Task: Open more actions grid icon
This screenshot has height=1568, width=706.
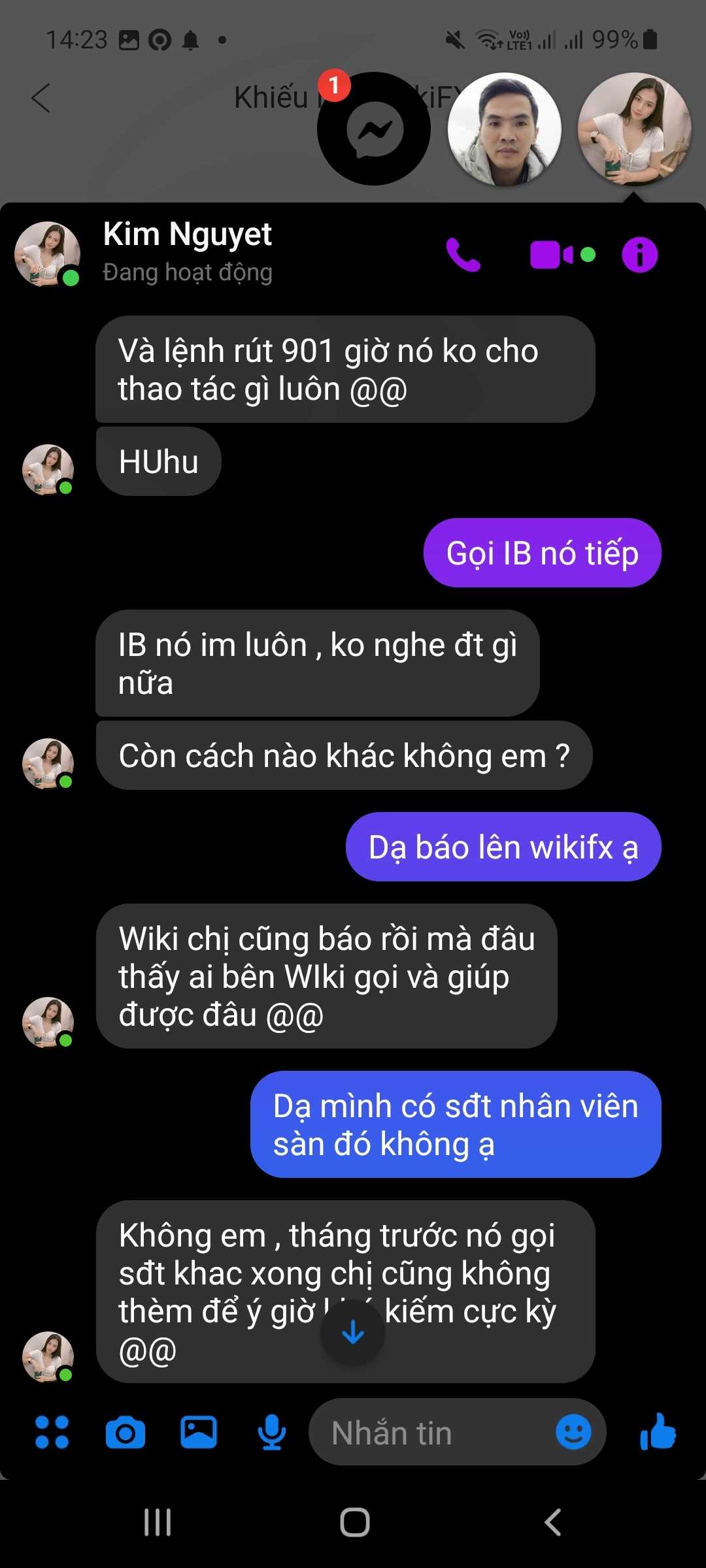Action: click(x=52, y=1432)
